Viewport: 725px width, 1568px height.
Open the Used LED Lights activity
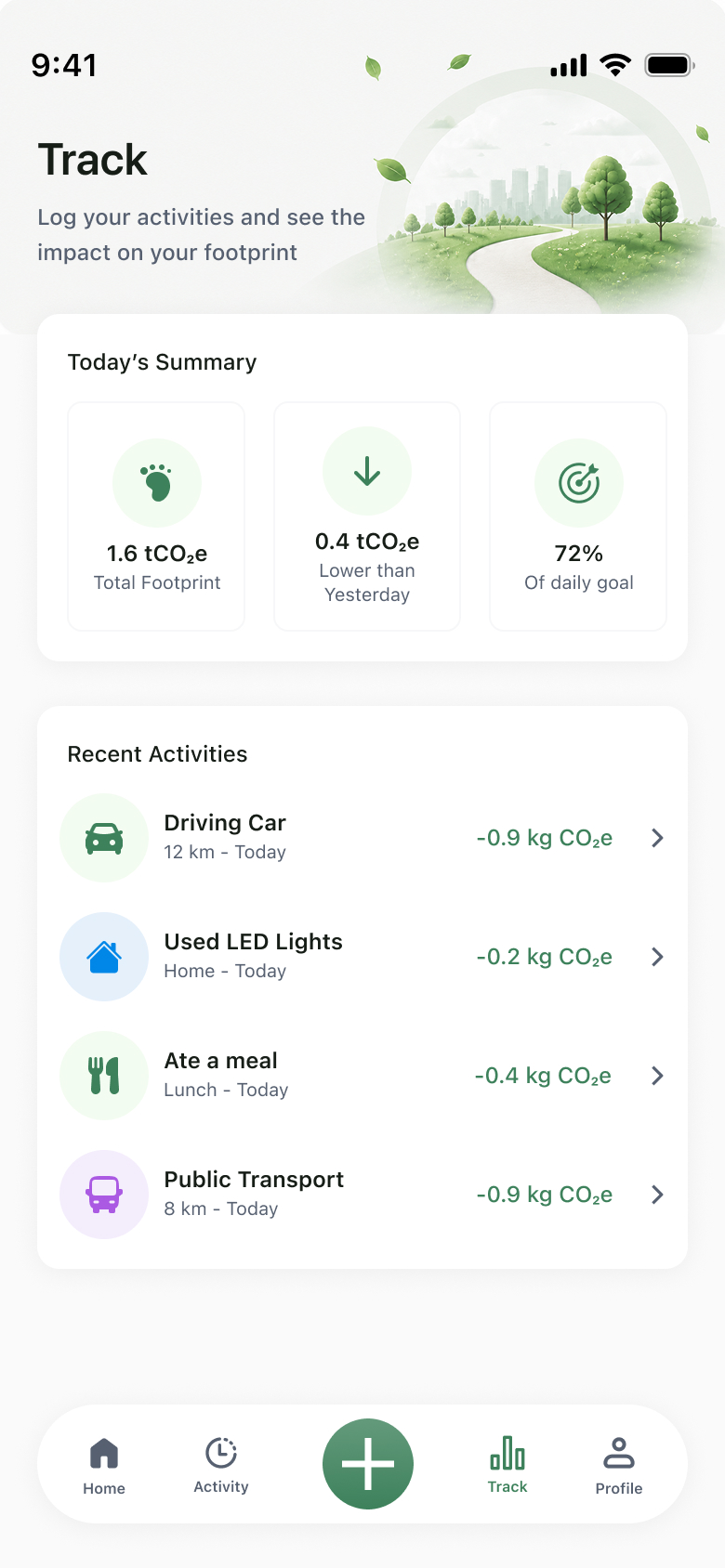362,957
